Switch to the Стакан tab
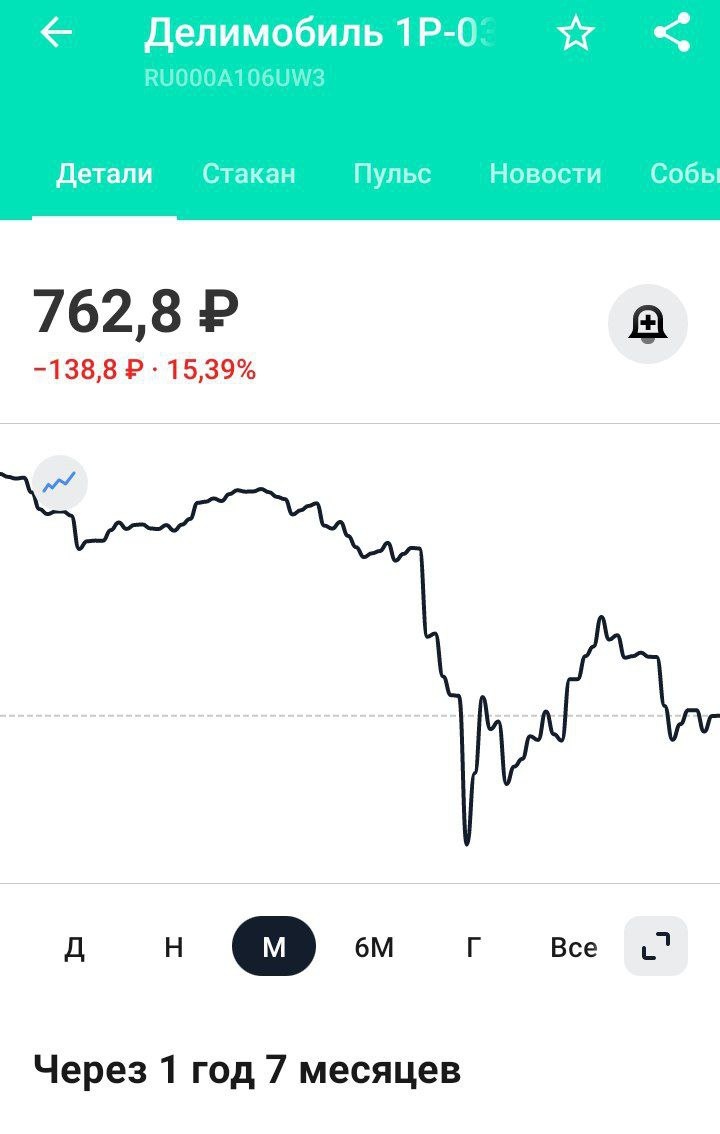Image resolution: width=720 pixels, height=1134 pixels. 249,174
